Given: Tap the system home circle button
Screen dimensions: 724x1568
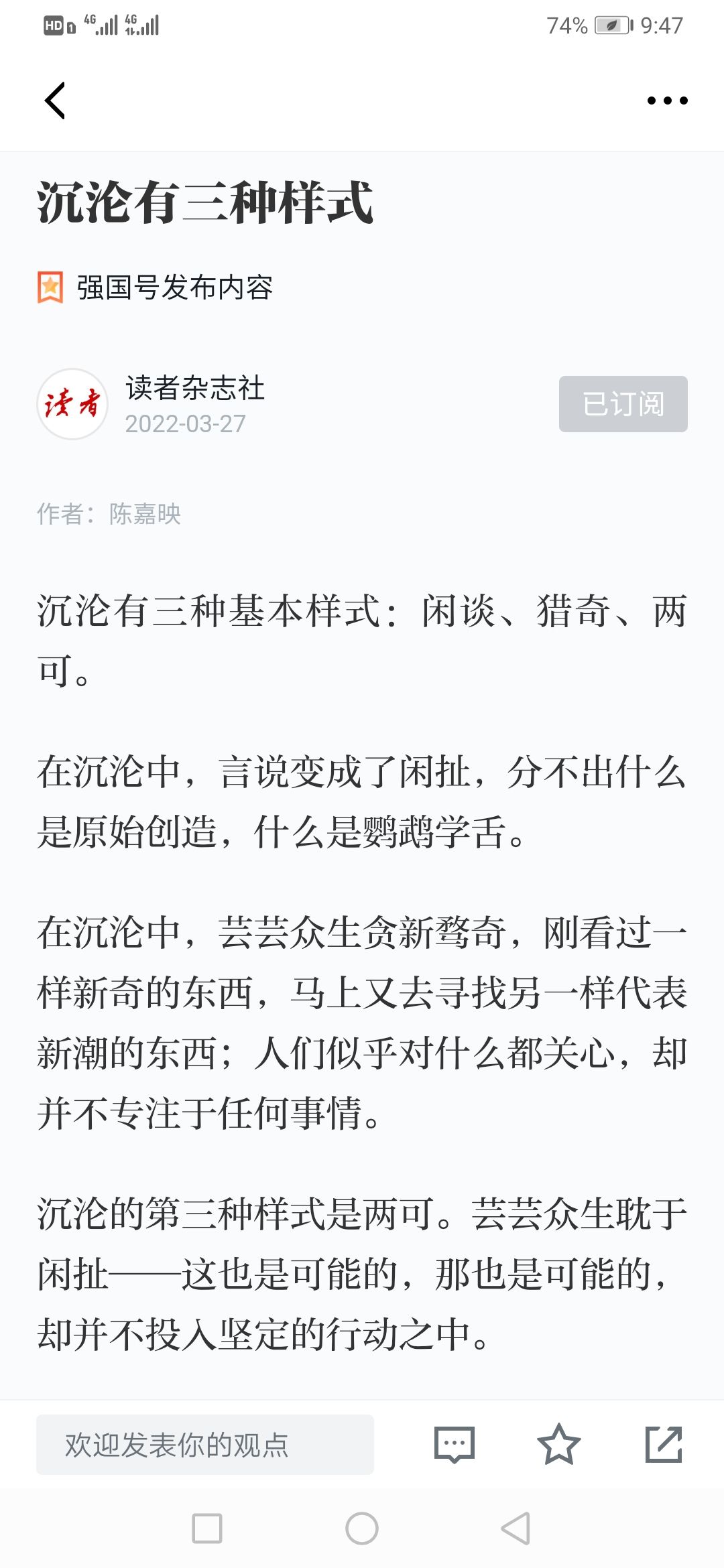Looking at the screenshot, I should 362,1528.
